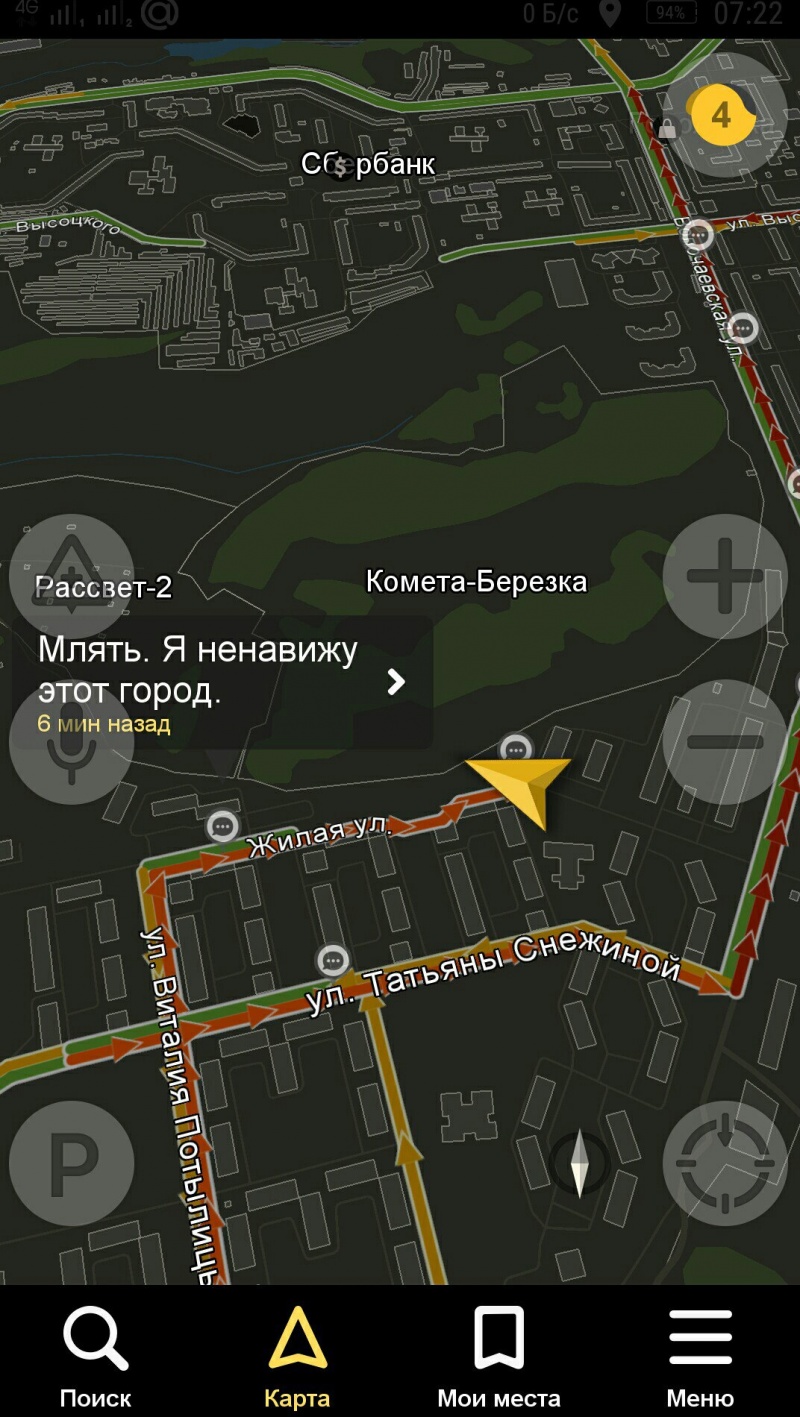This screenshot has height=1417, width=800.
Task: Switch to the Карта tab
Action: tap(297, 1356)
